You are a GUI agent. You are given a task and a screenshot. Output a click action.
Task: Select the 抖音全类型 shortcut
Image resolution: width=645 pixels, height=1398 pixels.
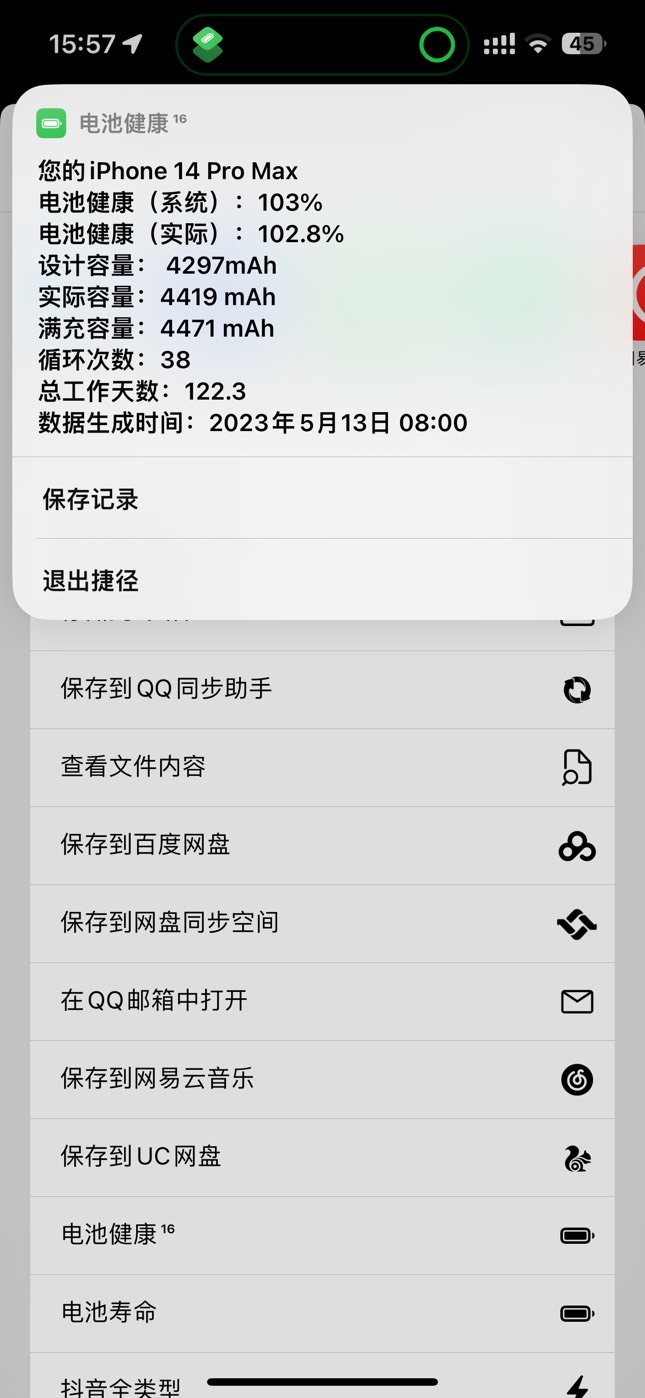point(322,1380)
